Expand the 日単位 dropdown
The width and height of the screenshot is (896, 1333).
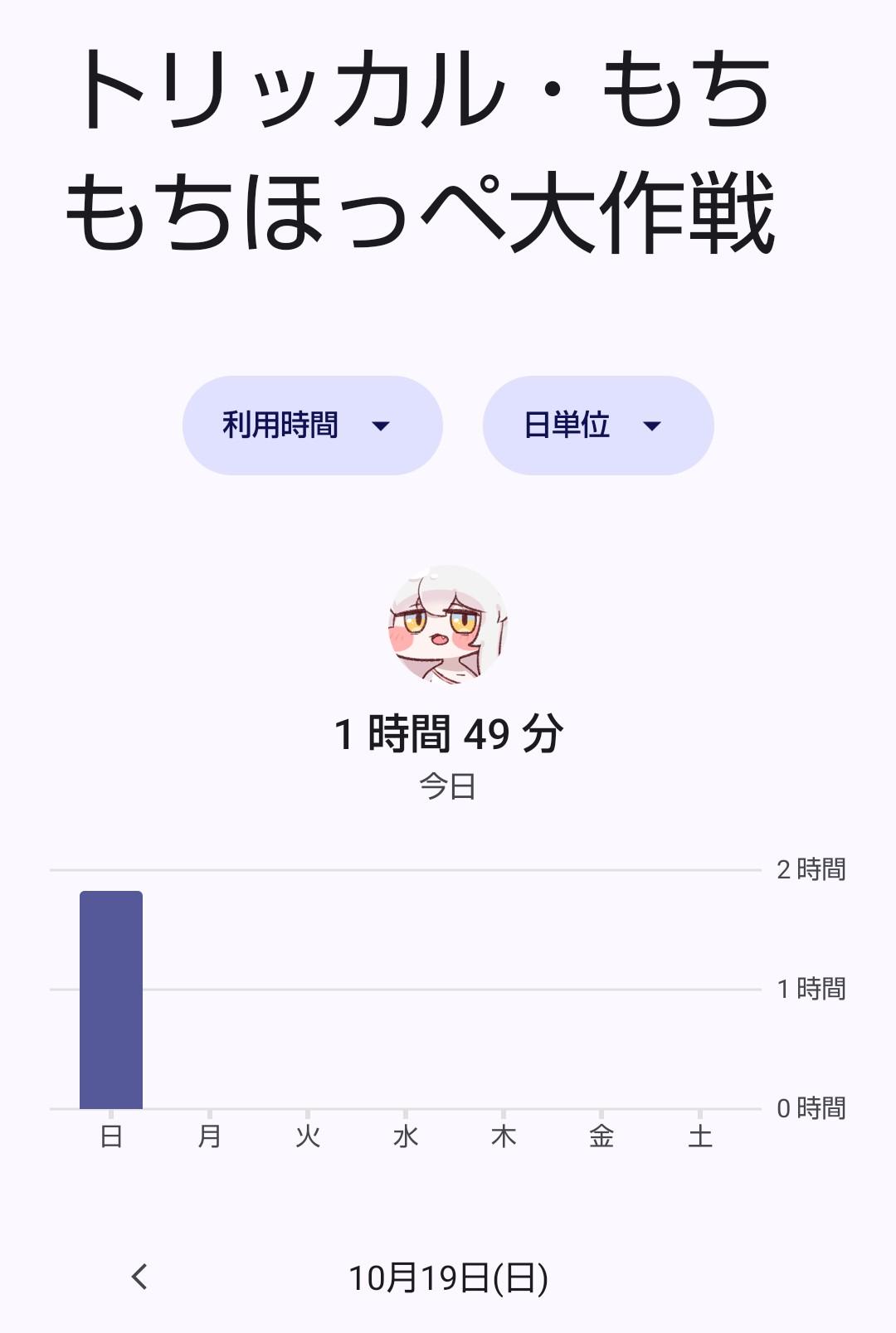click(597, 426)
